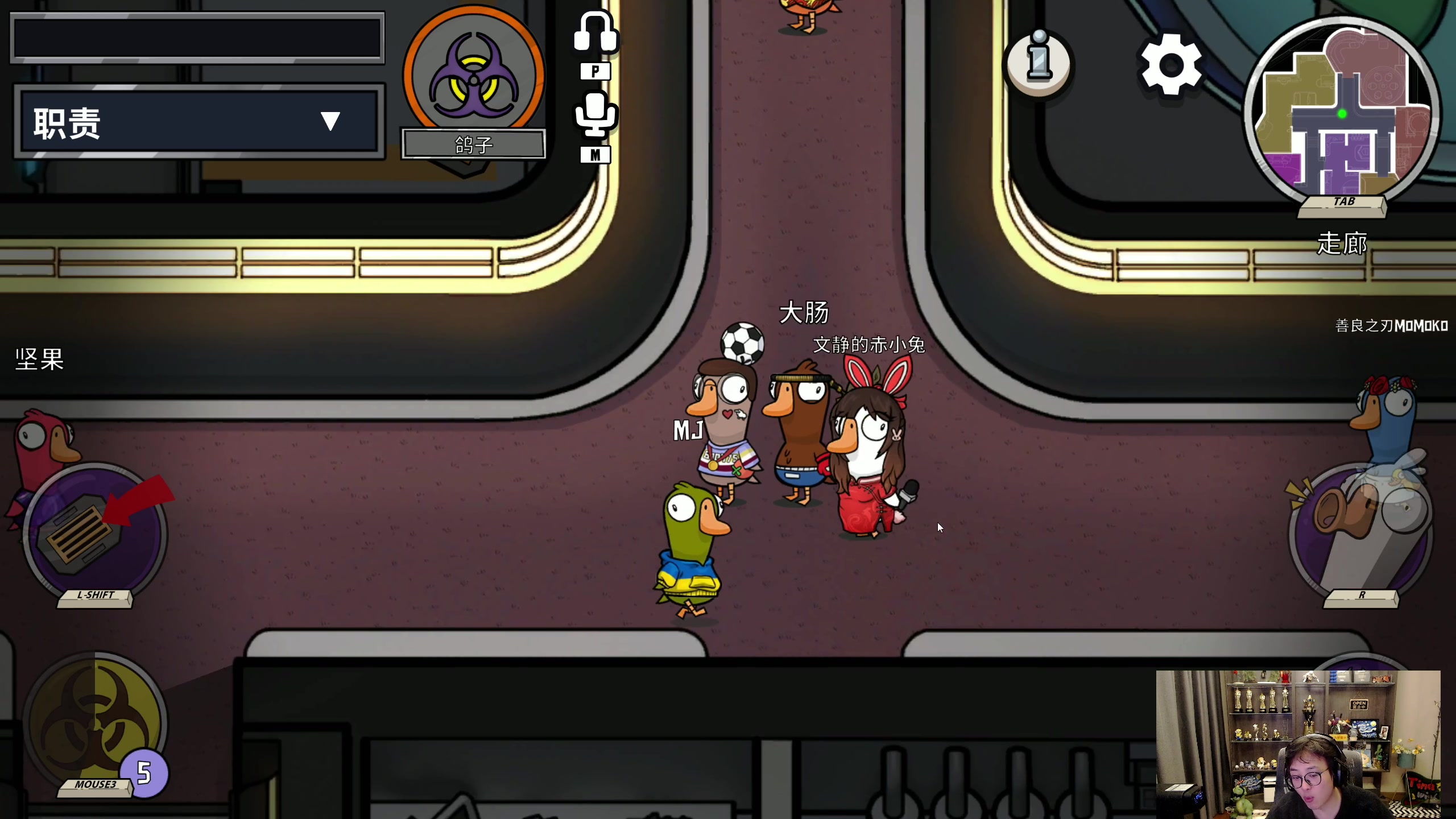Activate the biohazard infect ability
The width and height of the screenshot is (1456, 819).
pyautogui.click(x=94, y=722)
